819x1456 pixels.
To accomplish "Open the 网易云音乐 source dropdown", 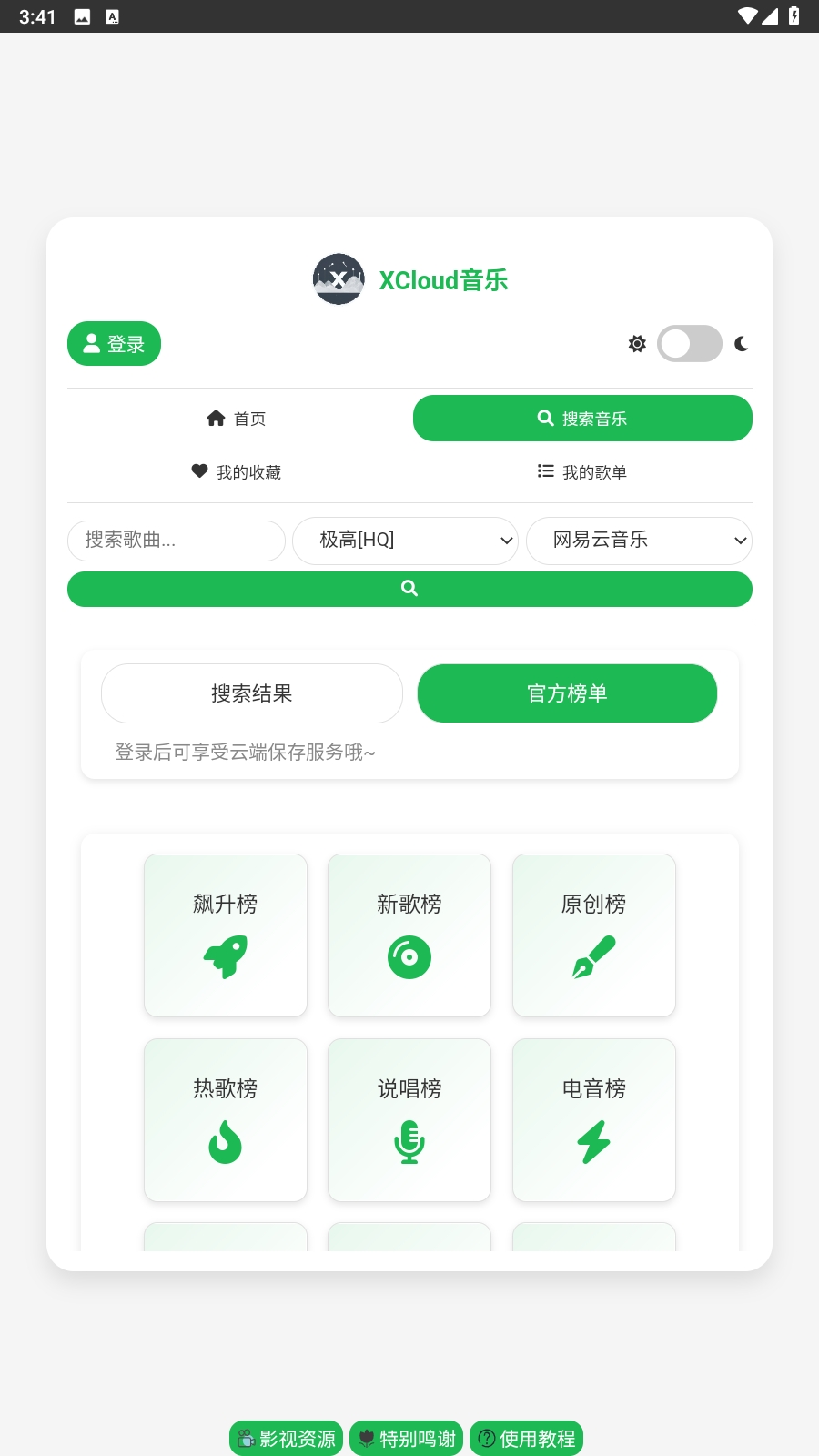I will [639, 541].
